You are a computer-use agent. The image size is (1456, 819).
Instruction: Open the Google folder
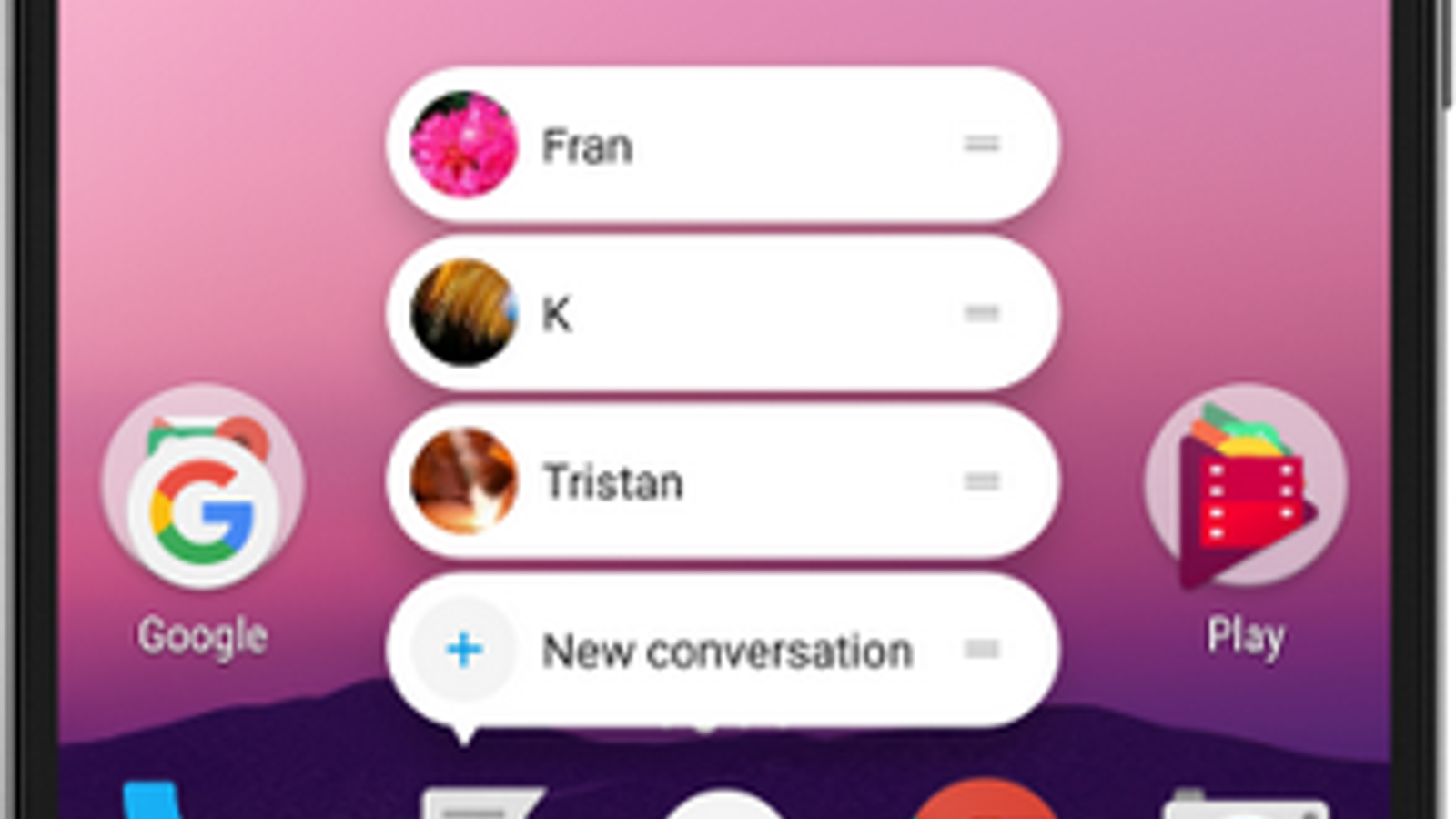tap(202, 491)
